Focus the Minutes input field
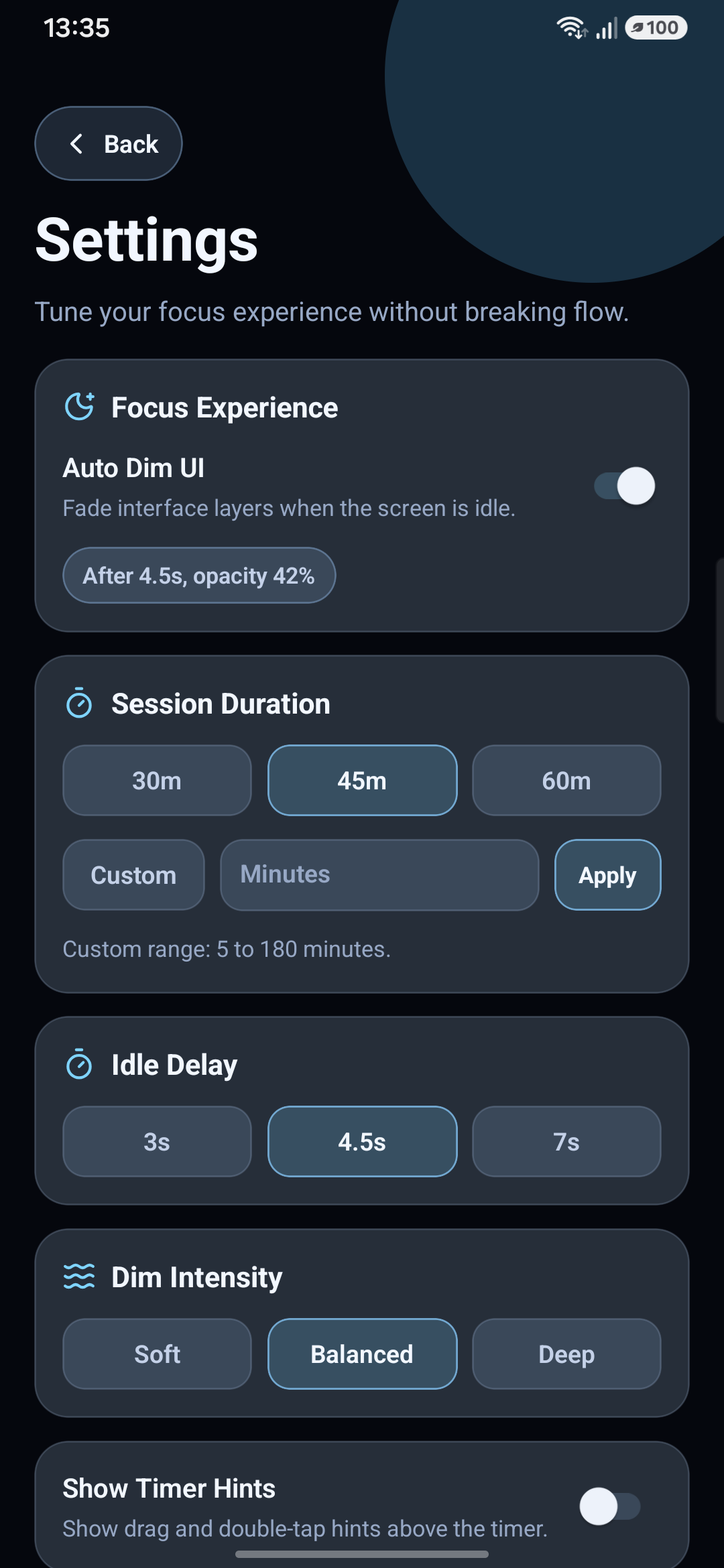 click(x=379, y=875)
